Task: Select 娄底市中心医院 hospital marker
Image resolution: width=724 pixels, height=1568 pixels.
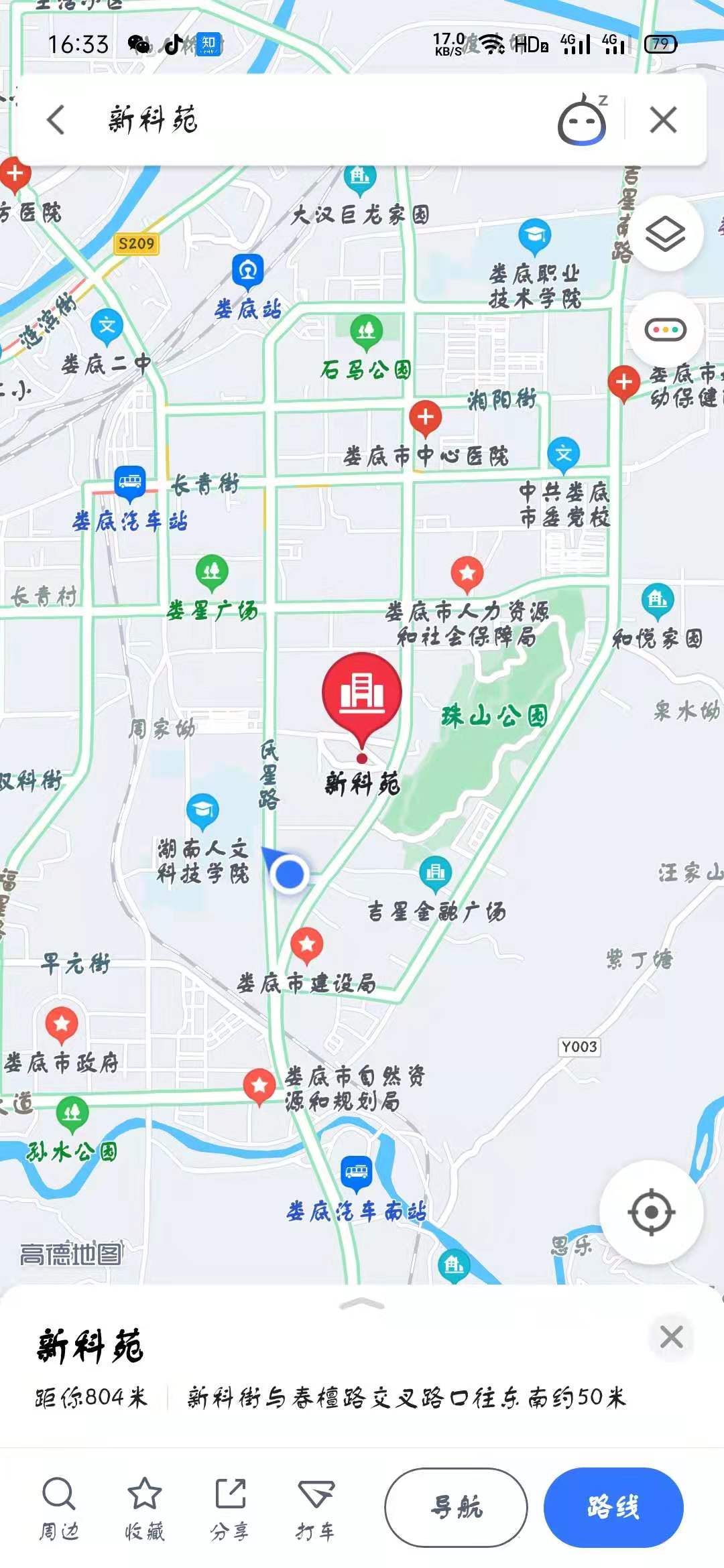Action: (425, 416)
